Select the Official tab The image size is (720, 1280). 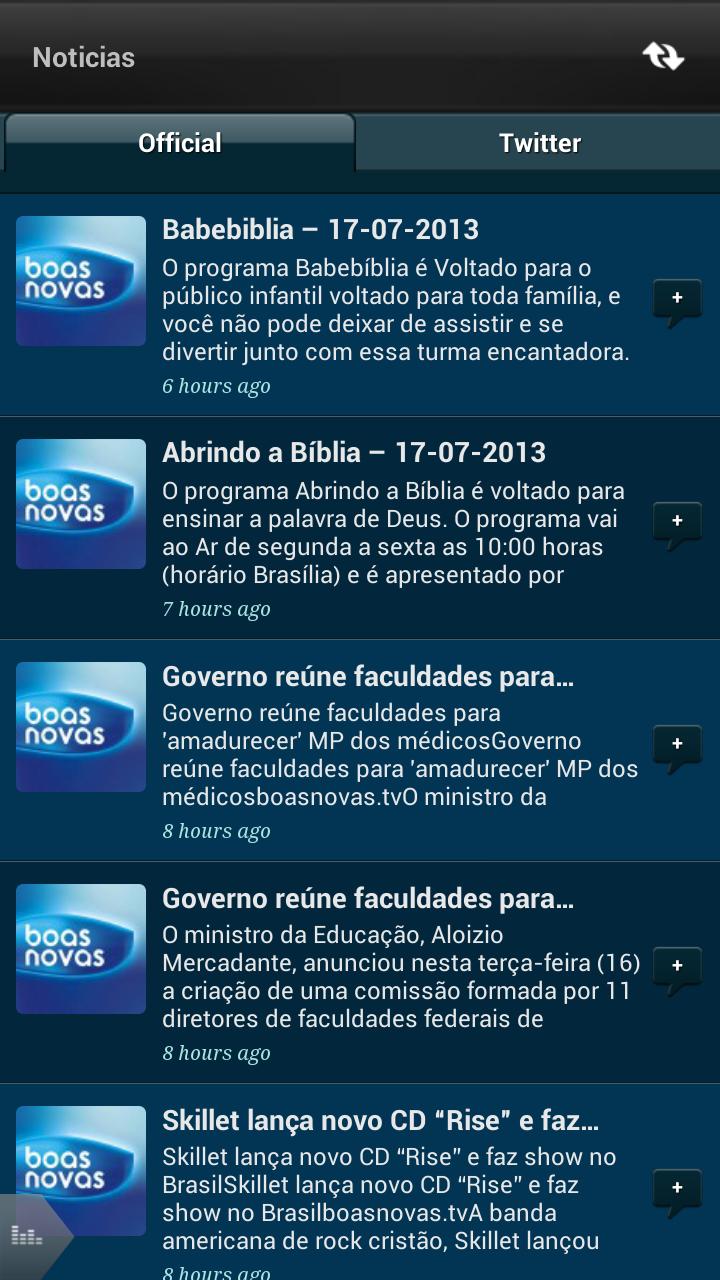tap(180, 143)
